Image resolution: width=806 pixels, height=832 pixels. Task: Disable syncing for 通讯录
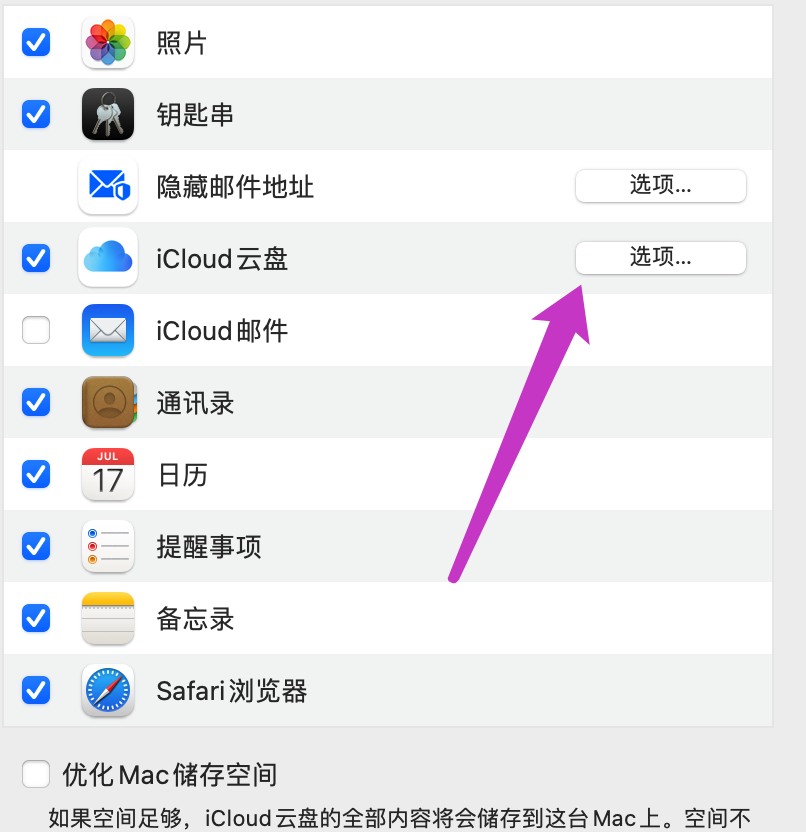pos(35,402)
